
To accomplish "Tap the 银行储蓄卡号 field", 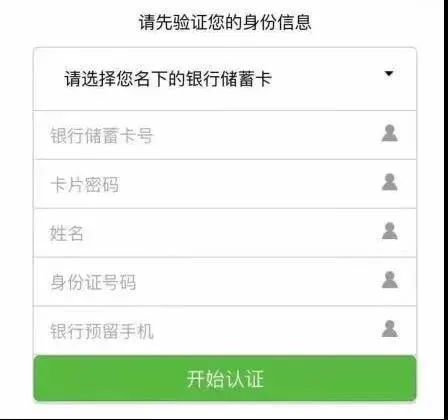I will tap(225, 135).
